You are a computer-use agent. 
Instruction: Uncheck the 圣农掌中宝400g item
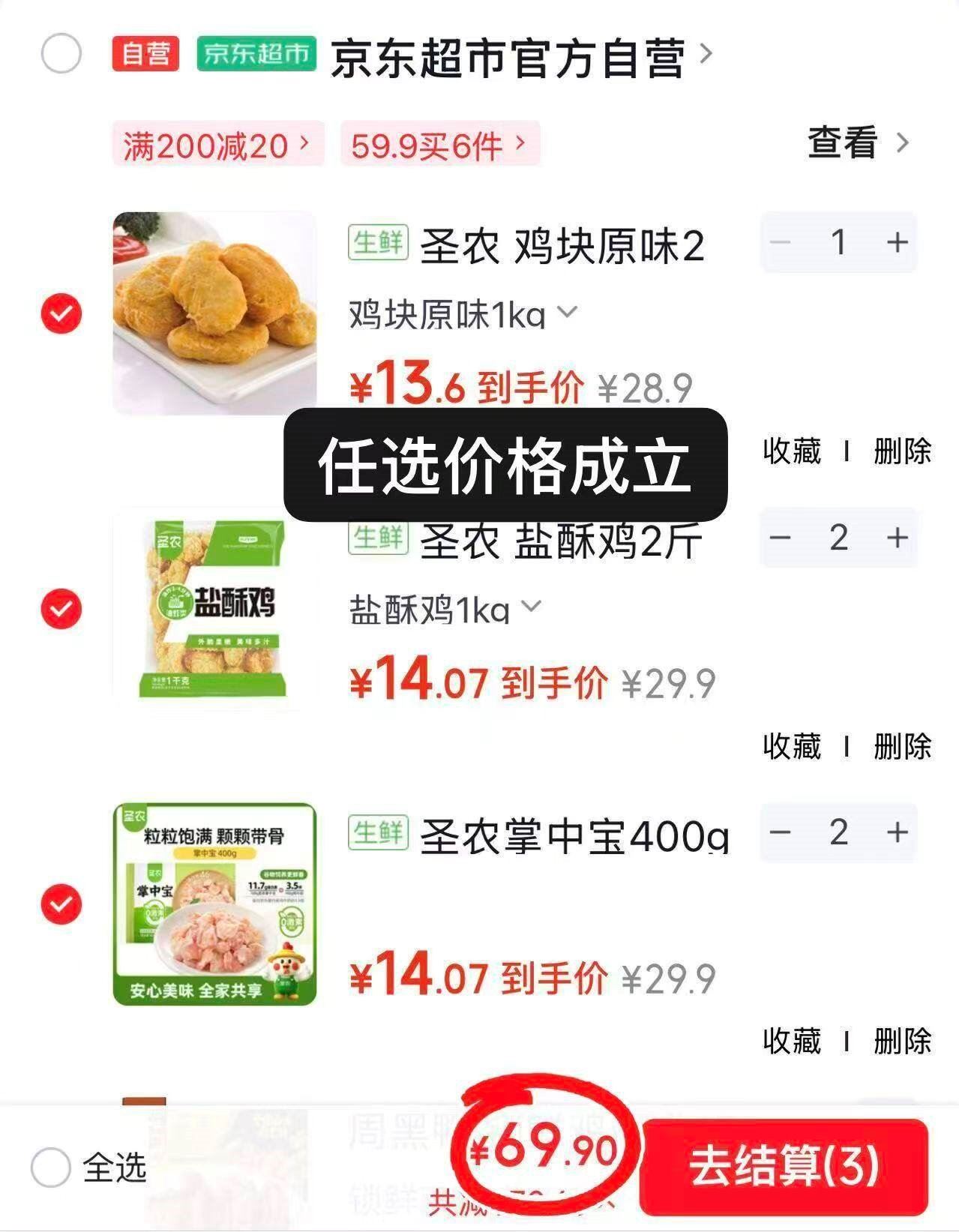coord(61,904)
